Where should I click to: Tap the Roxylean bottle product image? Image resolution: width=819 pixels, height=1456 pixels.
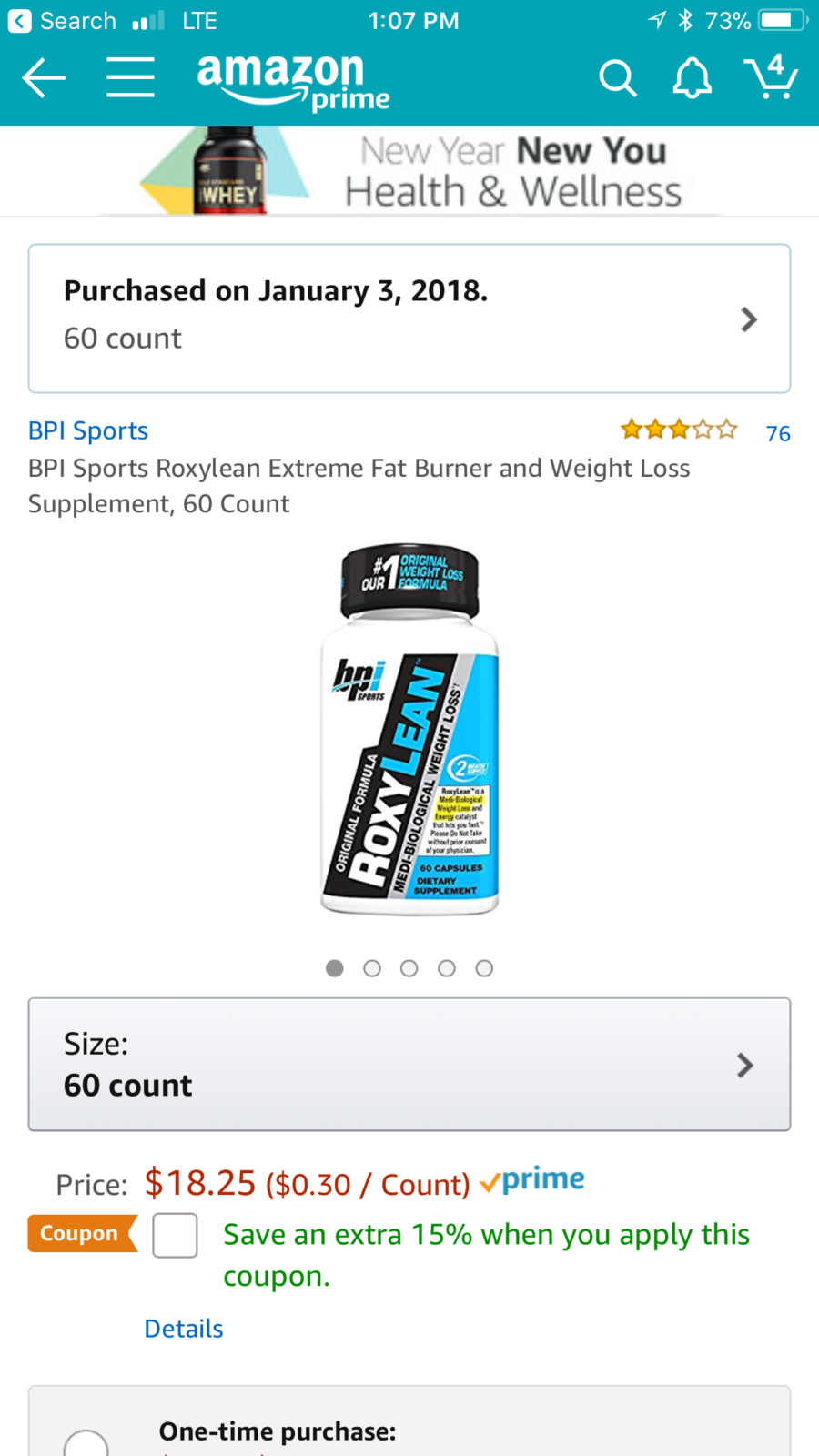tap(409, 730)
